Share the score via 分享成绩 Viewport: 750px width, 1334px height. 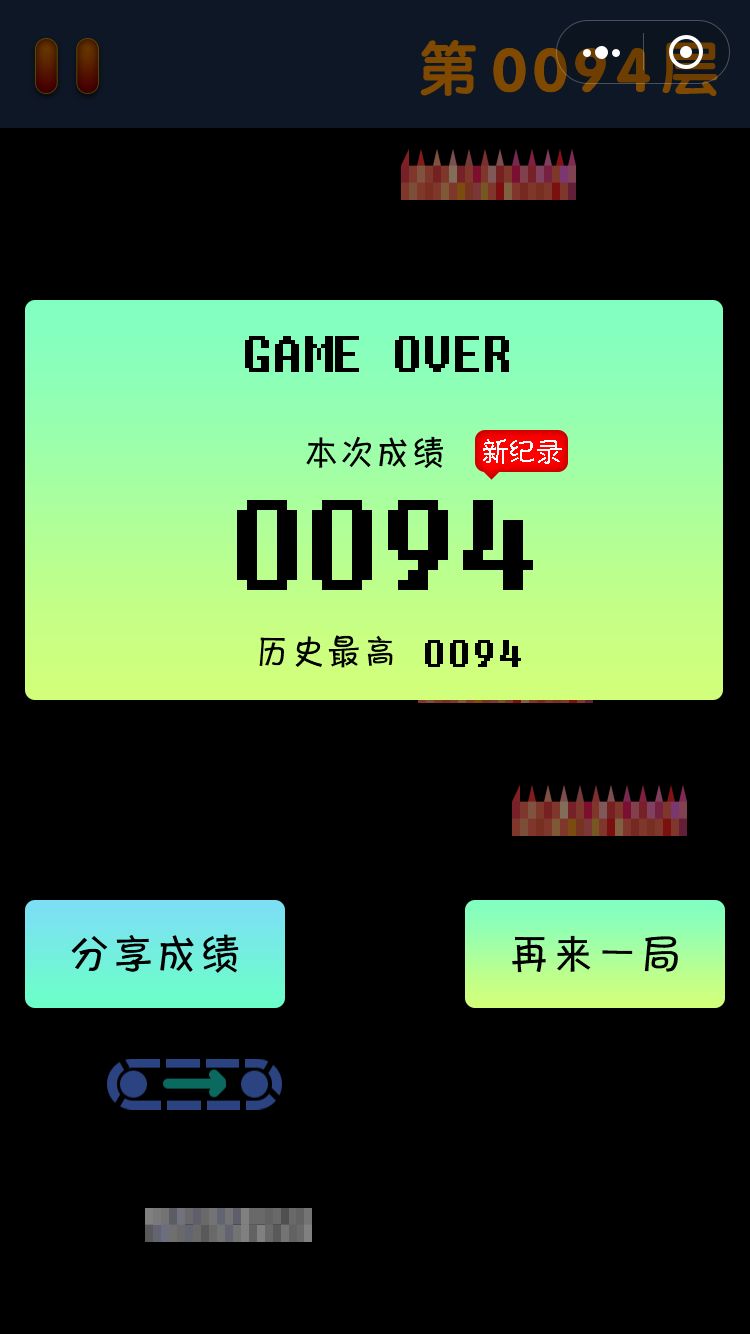click(x=155, y=954)
